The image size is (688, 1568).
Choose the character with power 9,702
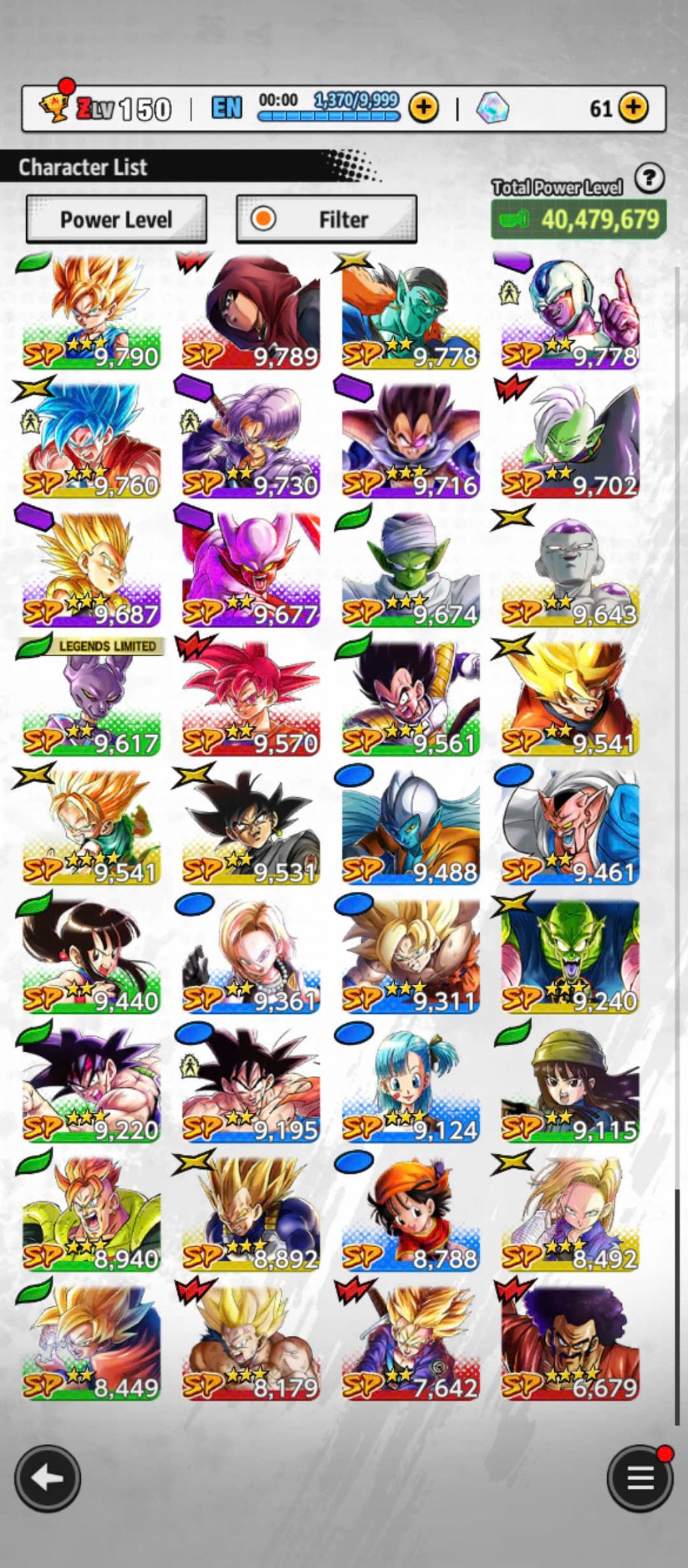tap(570, 440)
